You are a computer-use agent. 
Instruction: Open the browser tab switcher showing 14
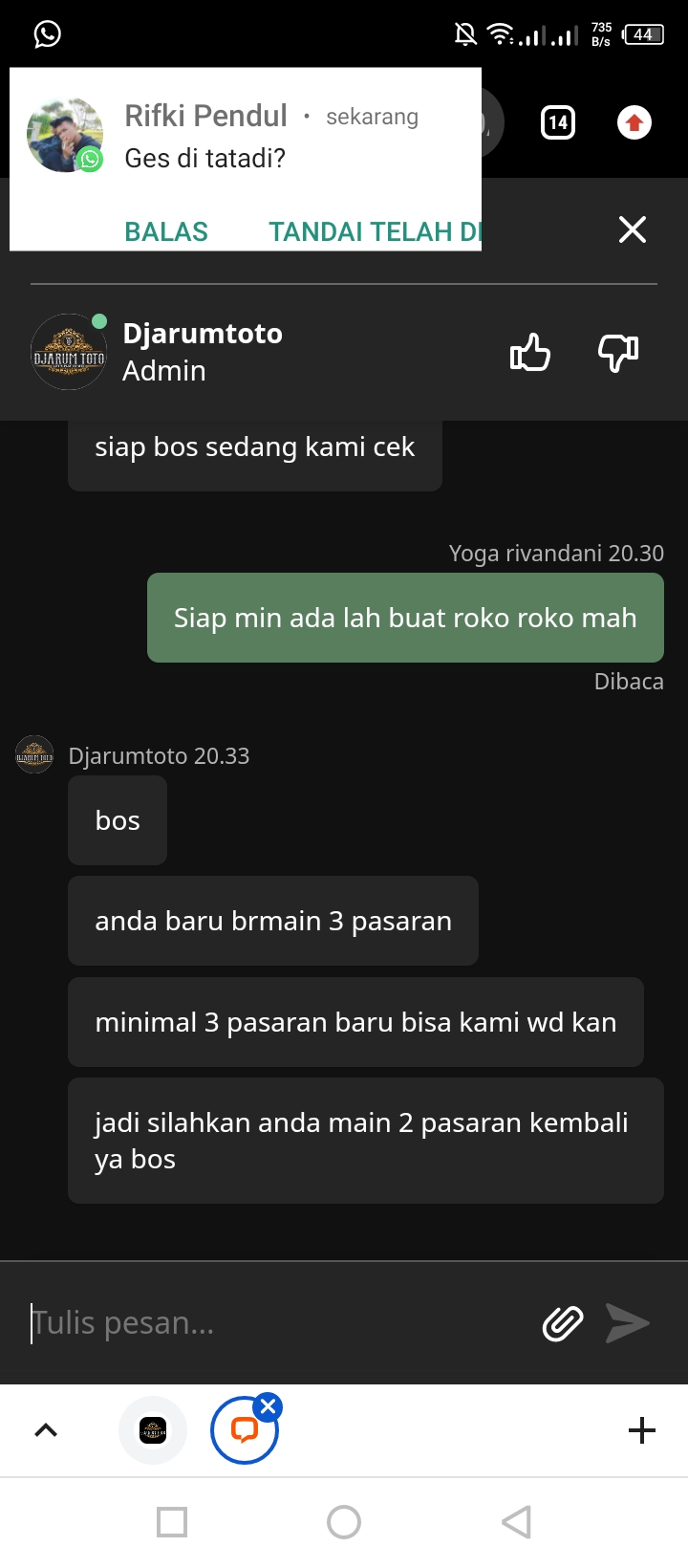(x=558, y=122)
